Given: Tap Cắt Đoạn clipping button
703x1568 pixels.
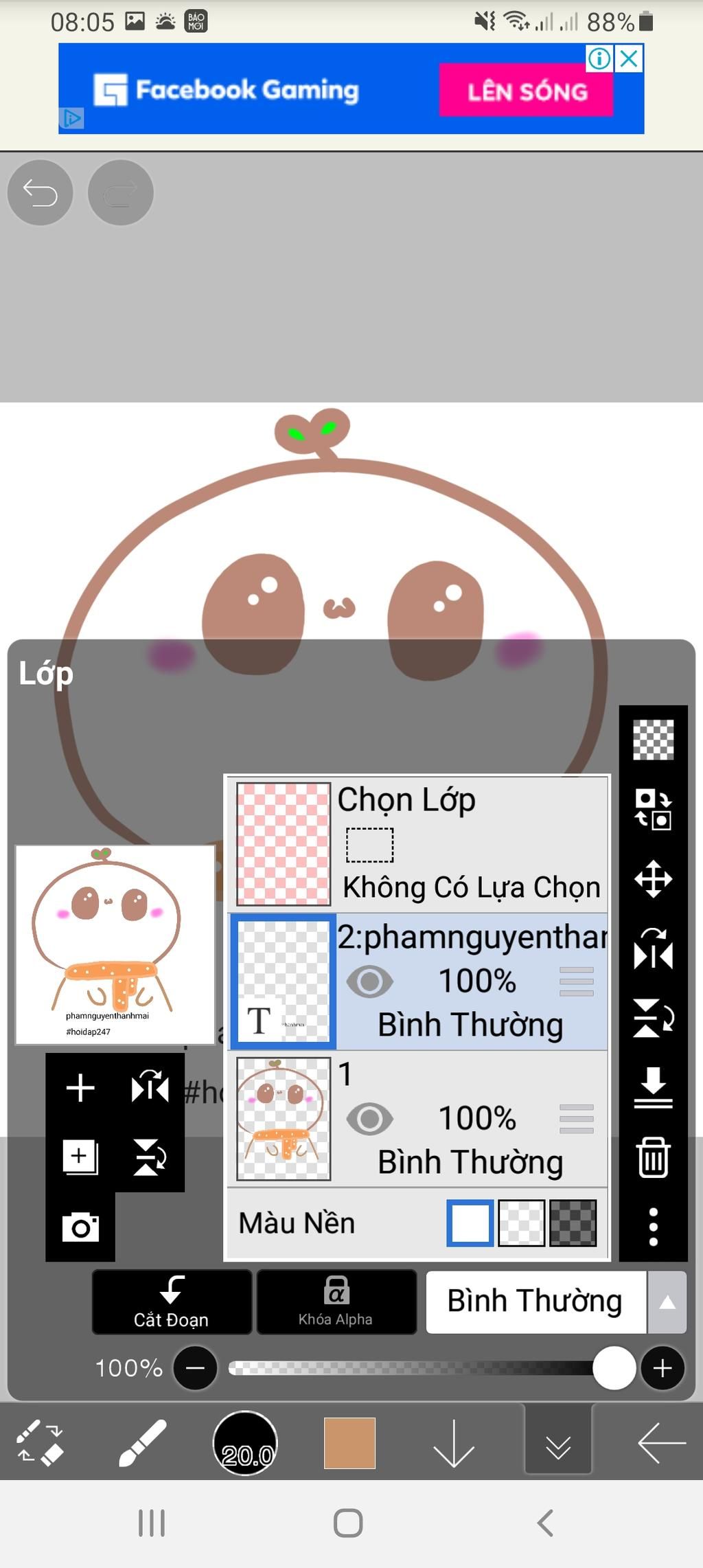Looking at the screenshot, I should (x=172, y=1302).
